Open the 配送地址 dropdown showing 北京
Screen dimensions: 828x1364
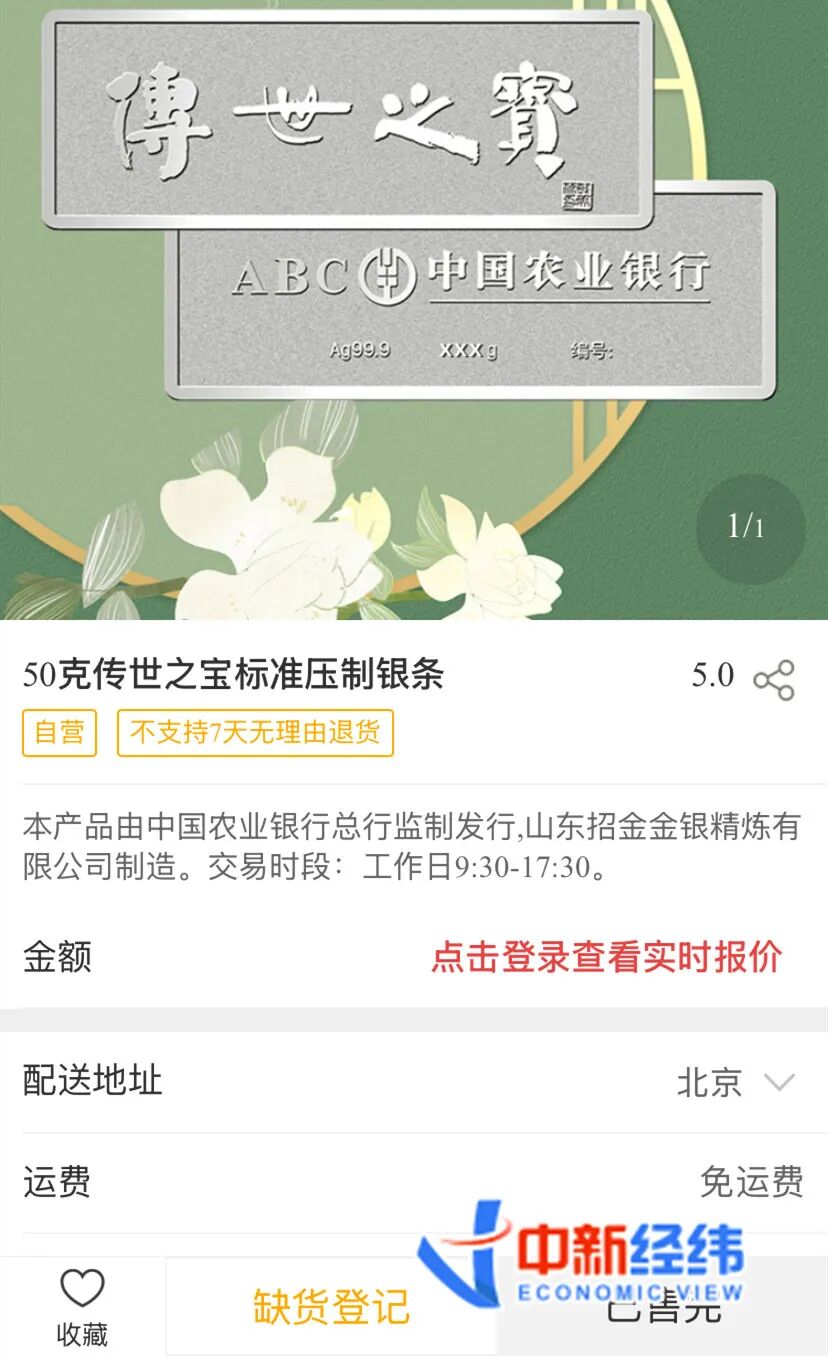click(x=736, y=1082)
